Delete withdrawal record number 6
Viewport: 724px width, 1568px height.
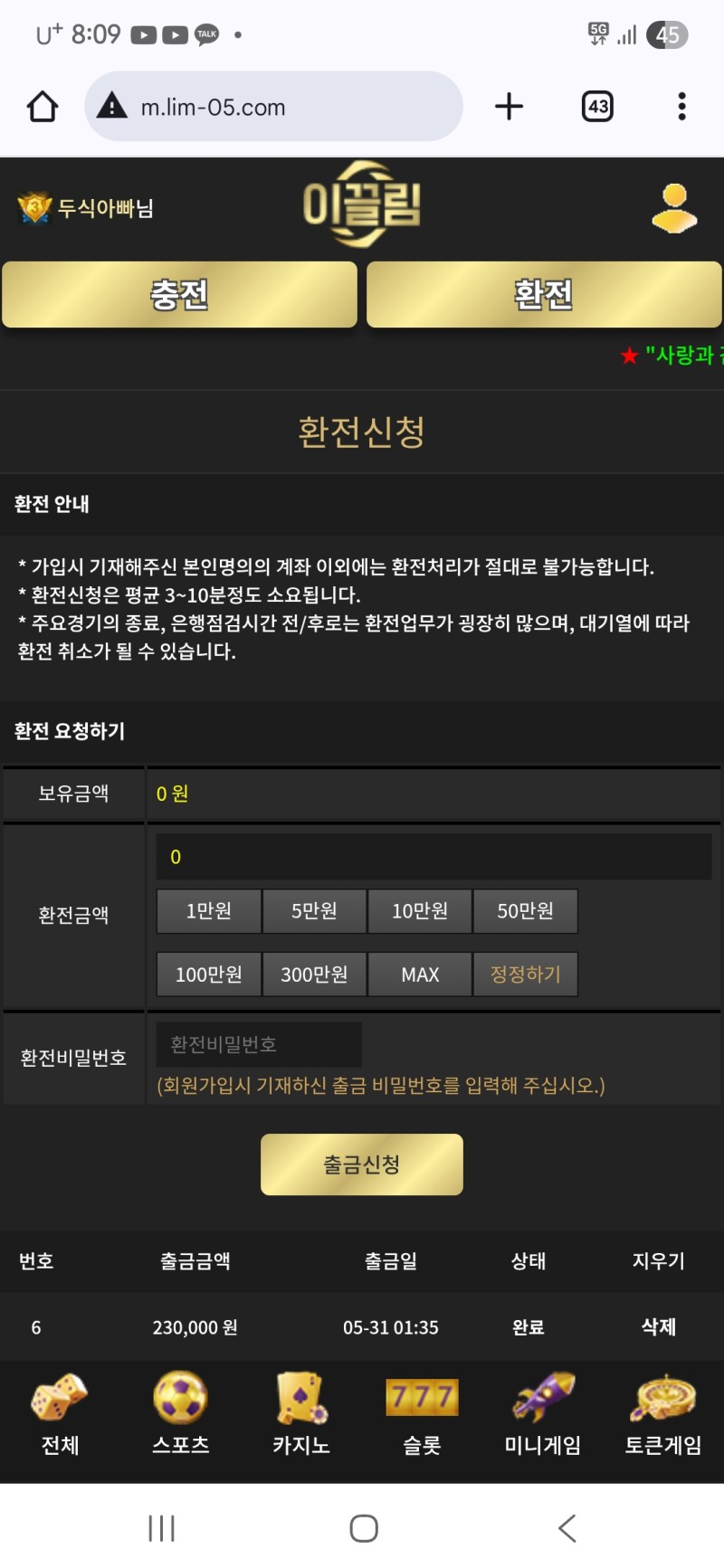658,1327
